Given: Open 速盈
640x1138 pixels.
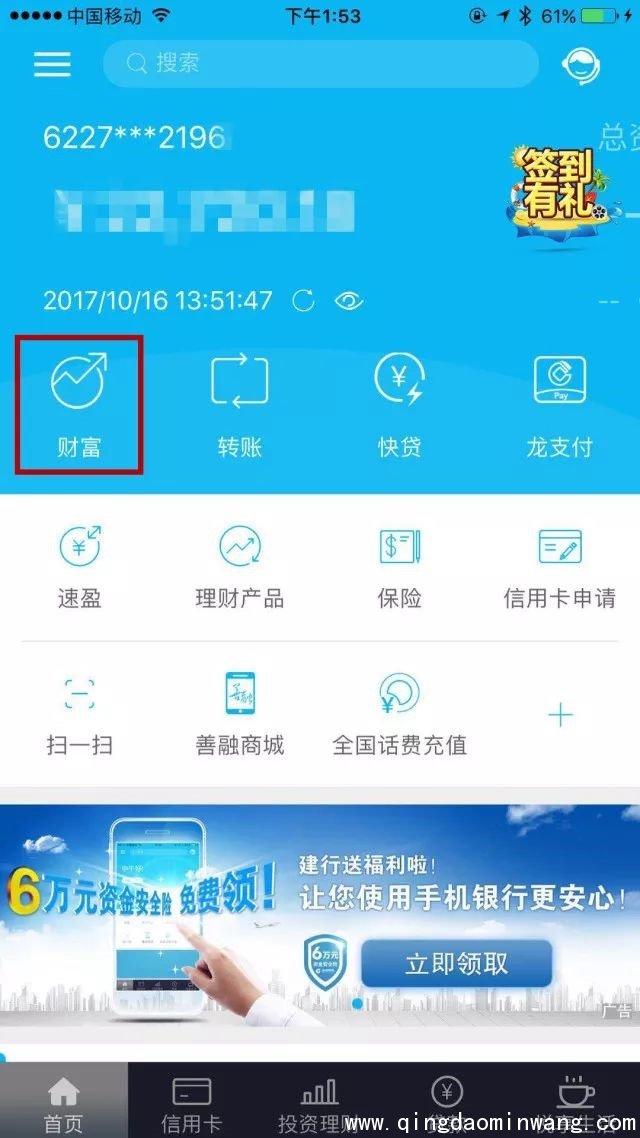Looking at the screenshot, I should click(x=79, y=566).
